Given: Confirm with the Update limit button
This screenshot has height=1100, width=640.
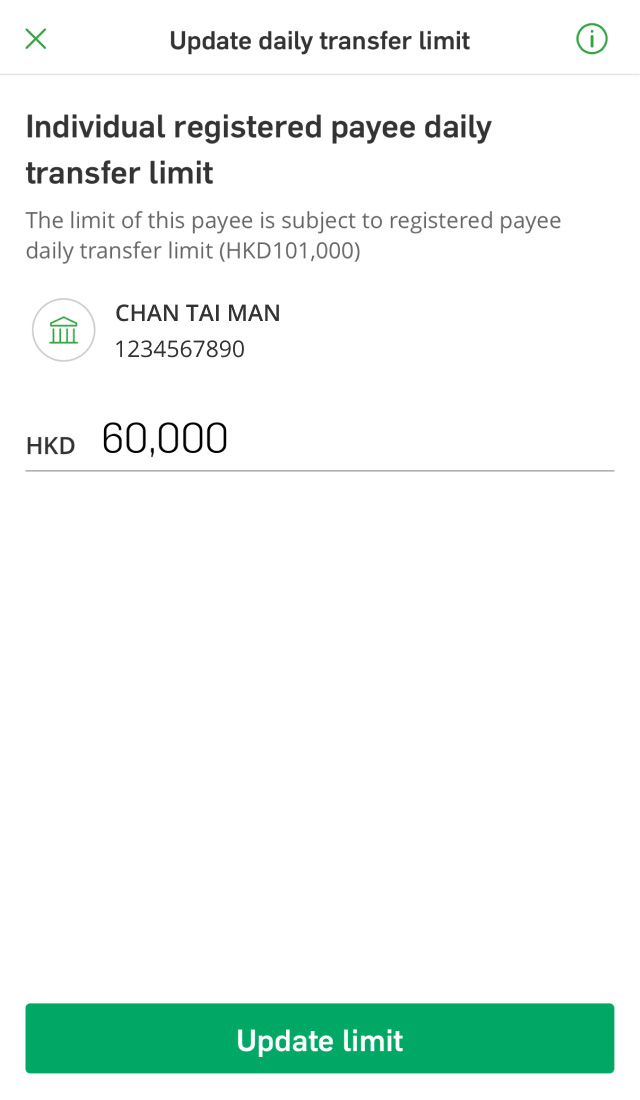Looking at the screenshot, I should coord(320,1039).
